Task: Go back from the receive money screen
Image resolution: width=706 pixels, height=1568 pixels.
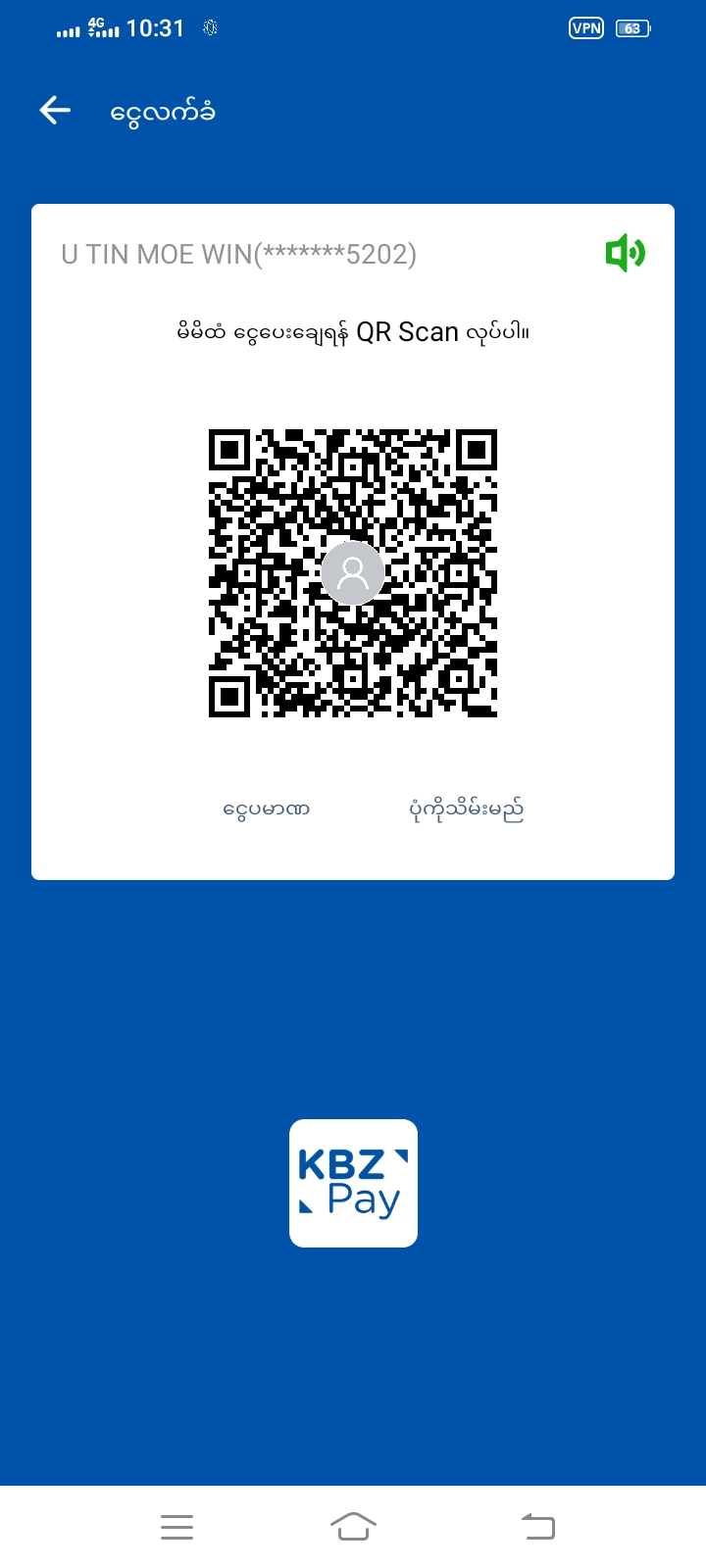Action: (x=55, y=111)
